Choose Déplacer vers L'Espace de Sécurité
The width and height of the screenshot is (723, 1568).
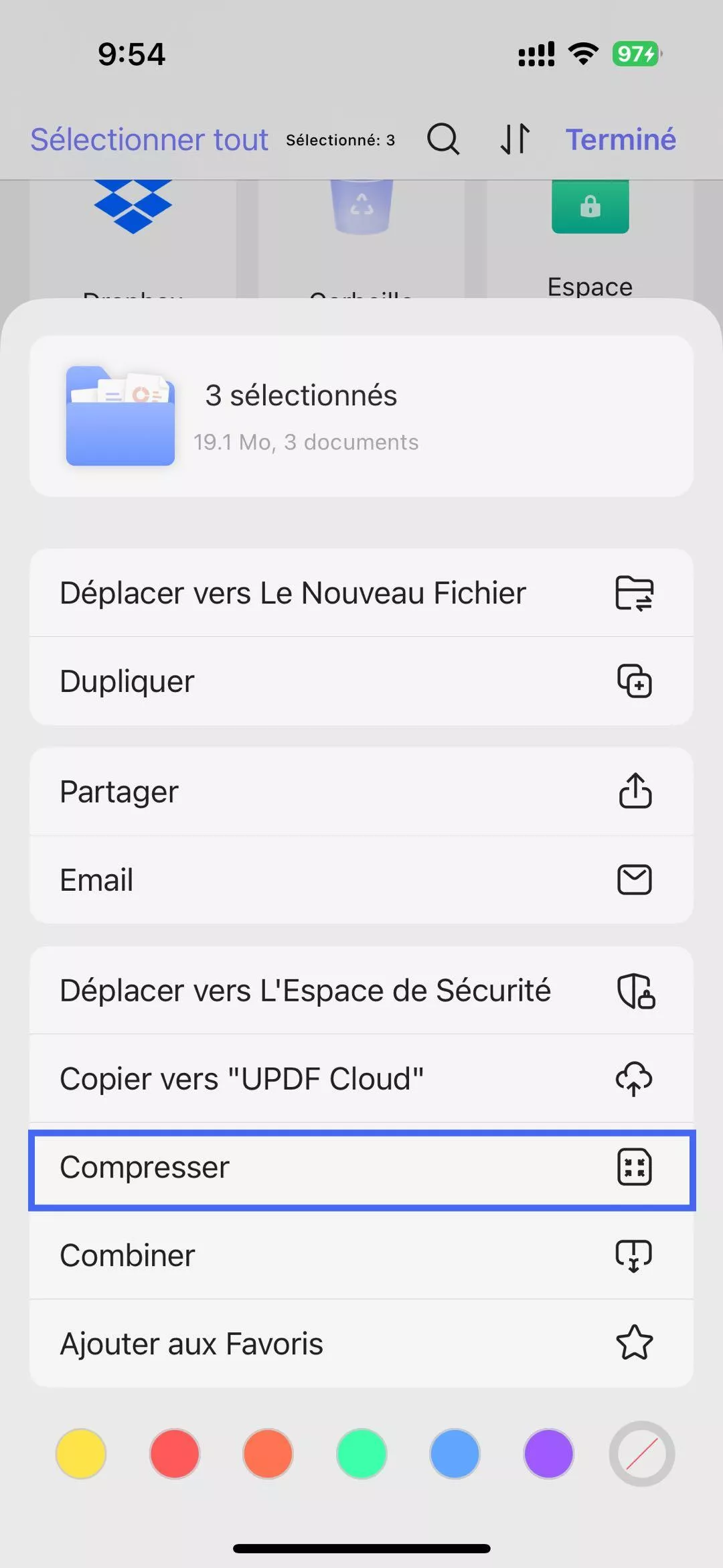click(306, 990)
